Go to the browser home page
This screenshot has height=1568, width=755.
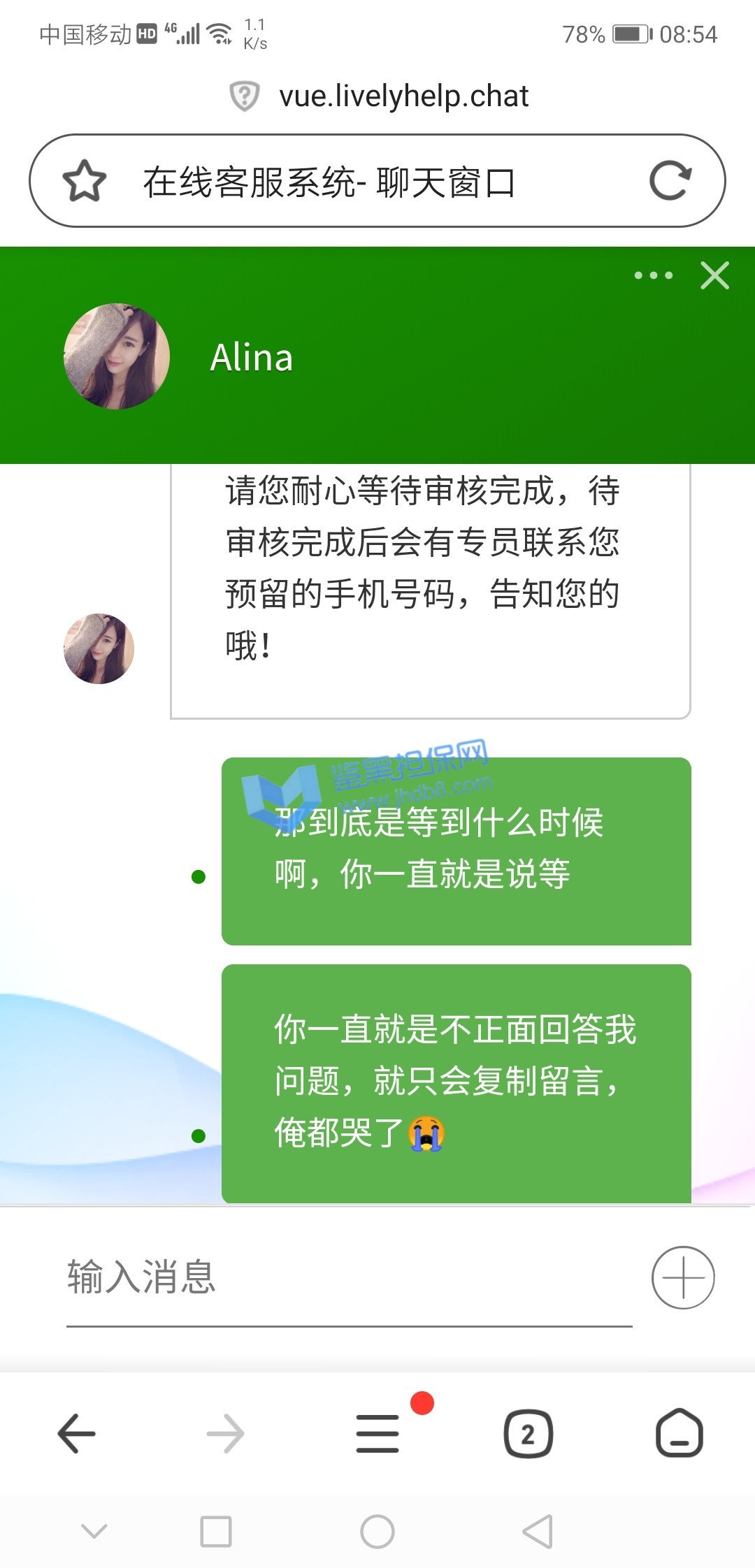click(679, 1434)
